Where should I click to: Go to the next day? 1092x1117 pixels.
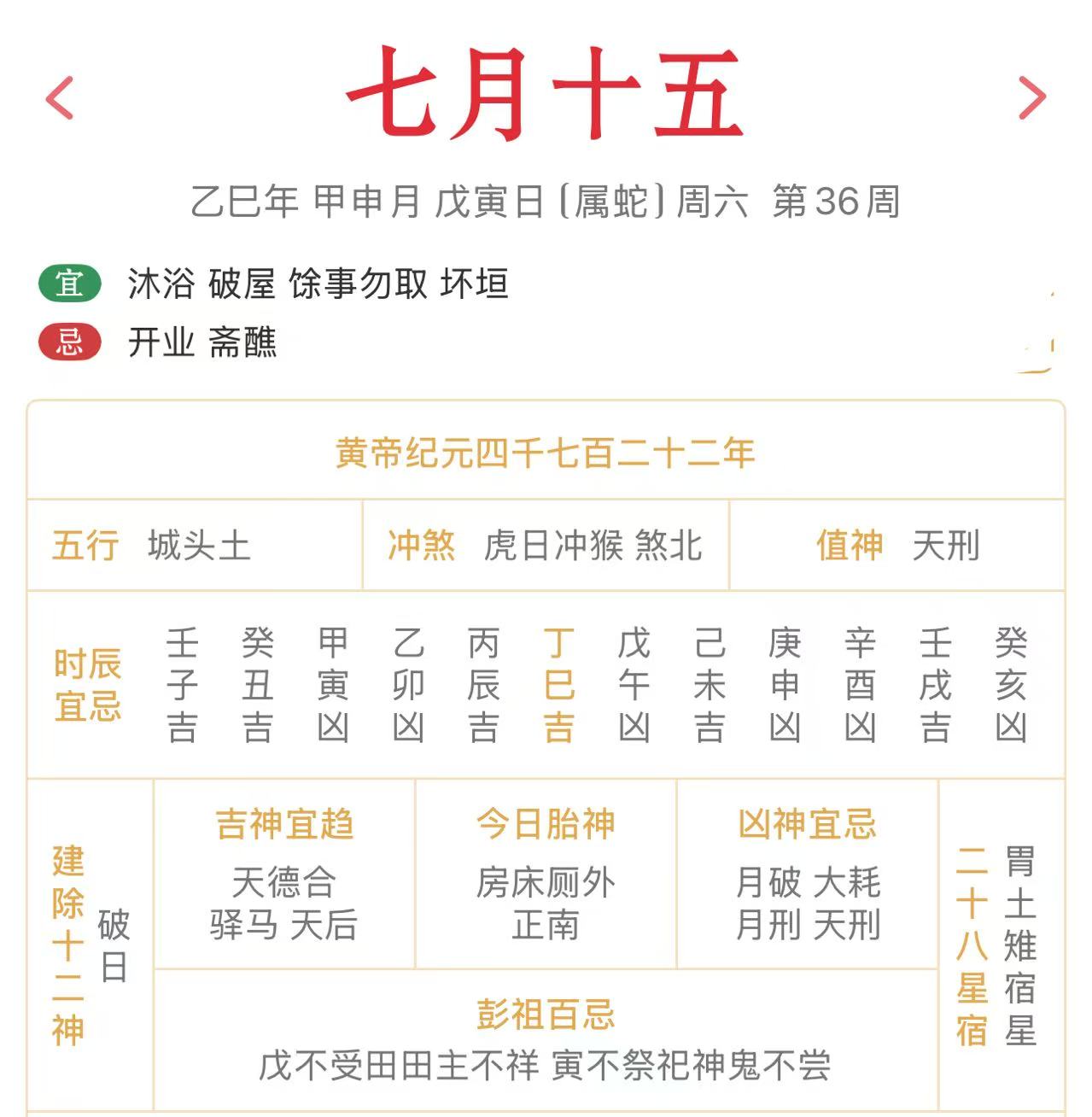point(1032,97)
